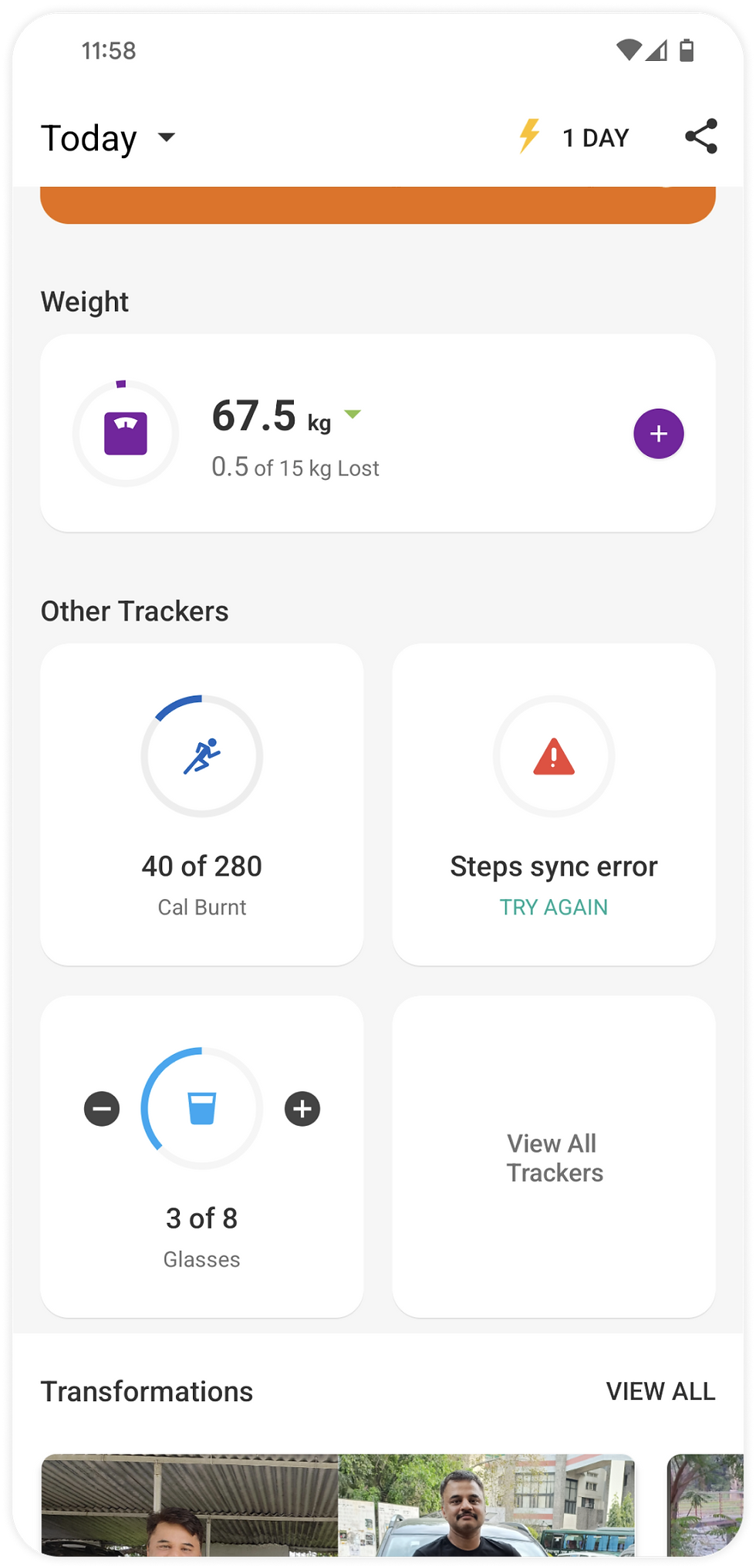The height and width of the screenshot is (1568, 756).
Task: Open the Cal Burnt tracker card
Action: 202,804
